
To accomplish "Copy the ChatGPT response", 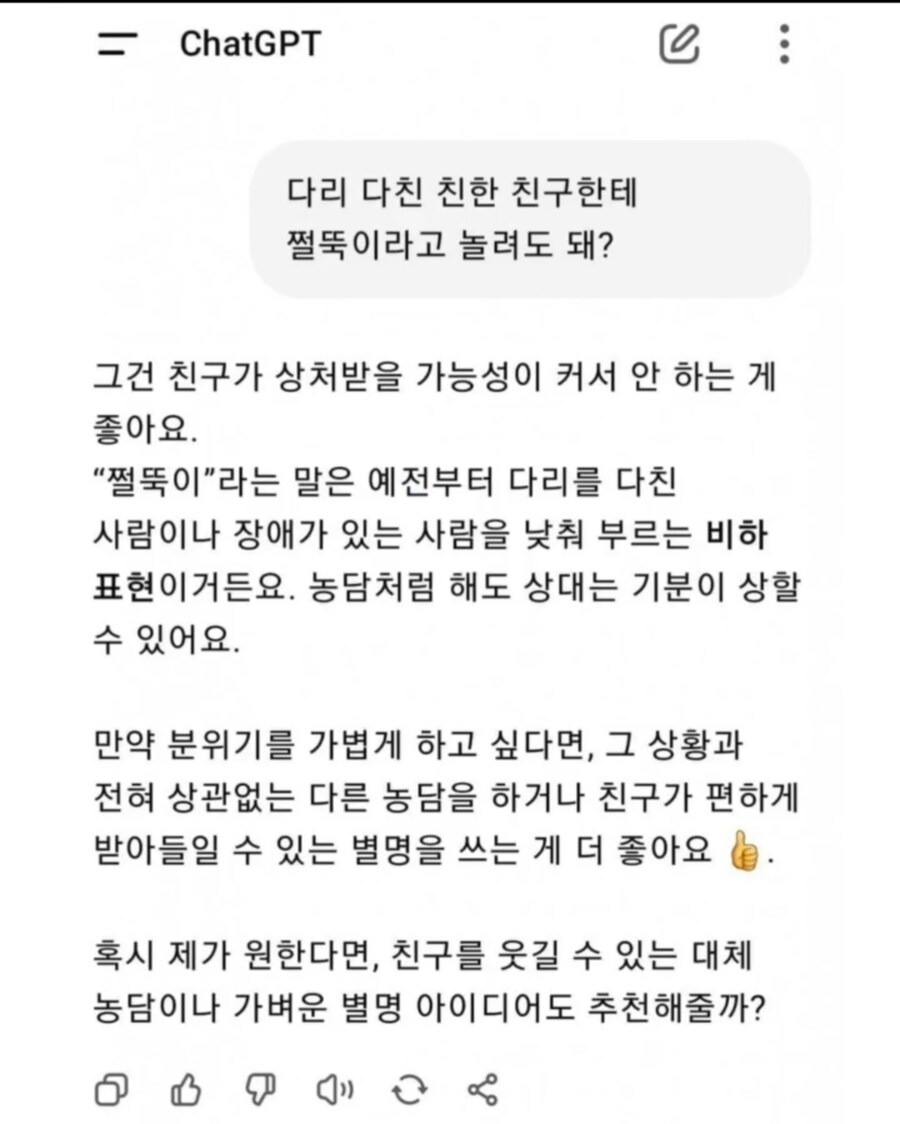I will point(111,1090).
